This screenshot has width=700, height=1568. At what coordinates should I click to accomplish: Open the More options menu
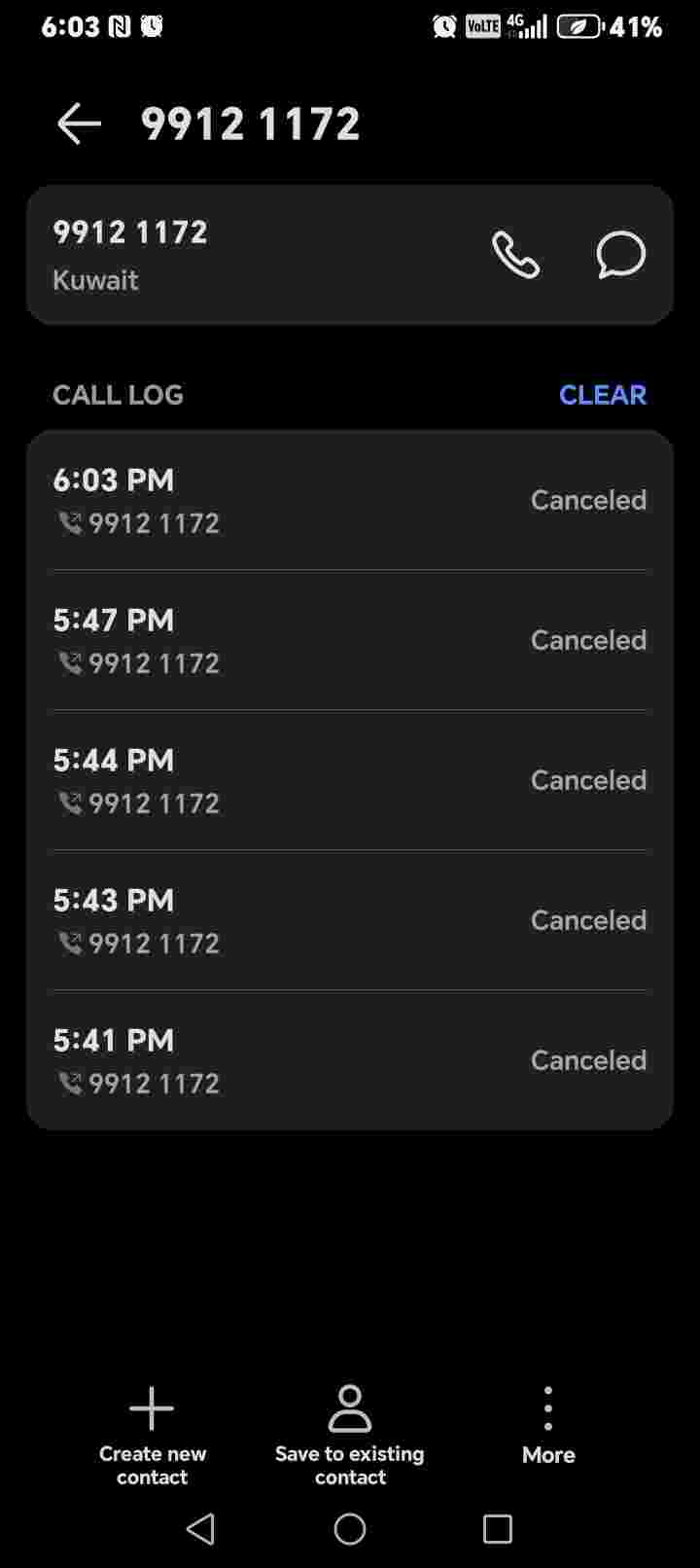[548, 1426]
